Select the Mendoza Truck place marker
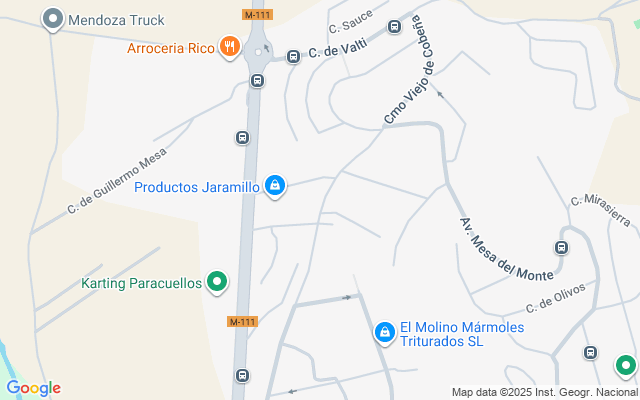 (53, 19)
